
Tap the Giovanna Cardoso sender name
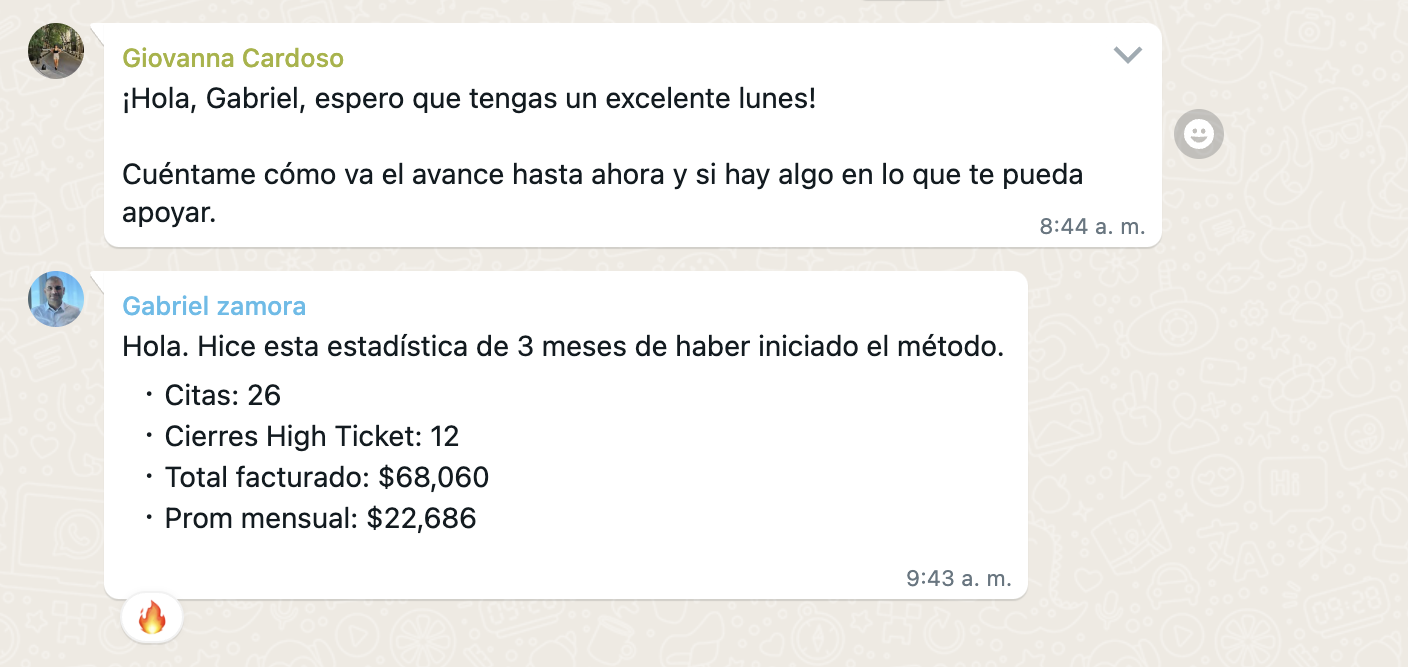(x=232, y=58)
